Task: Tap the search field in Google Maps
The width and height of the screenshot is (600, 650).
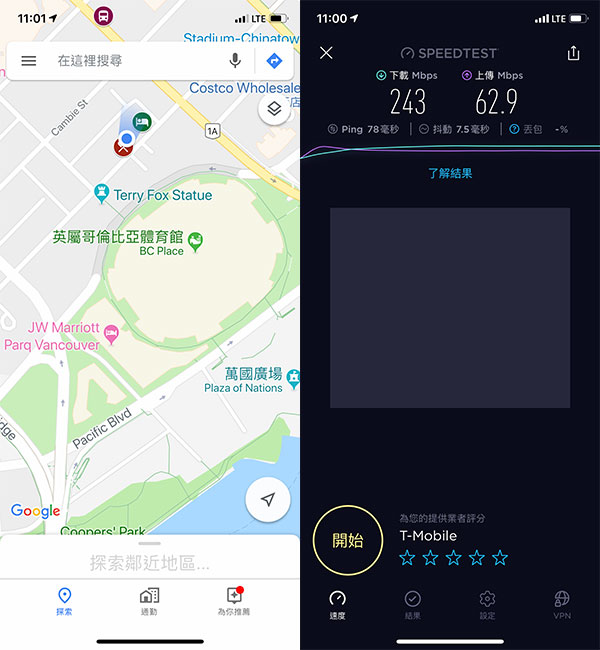Action: (130, 61)
